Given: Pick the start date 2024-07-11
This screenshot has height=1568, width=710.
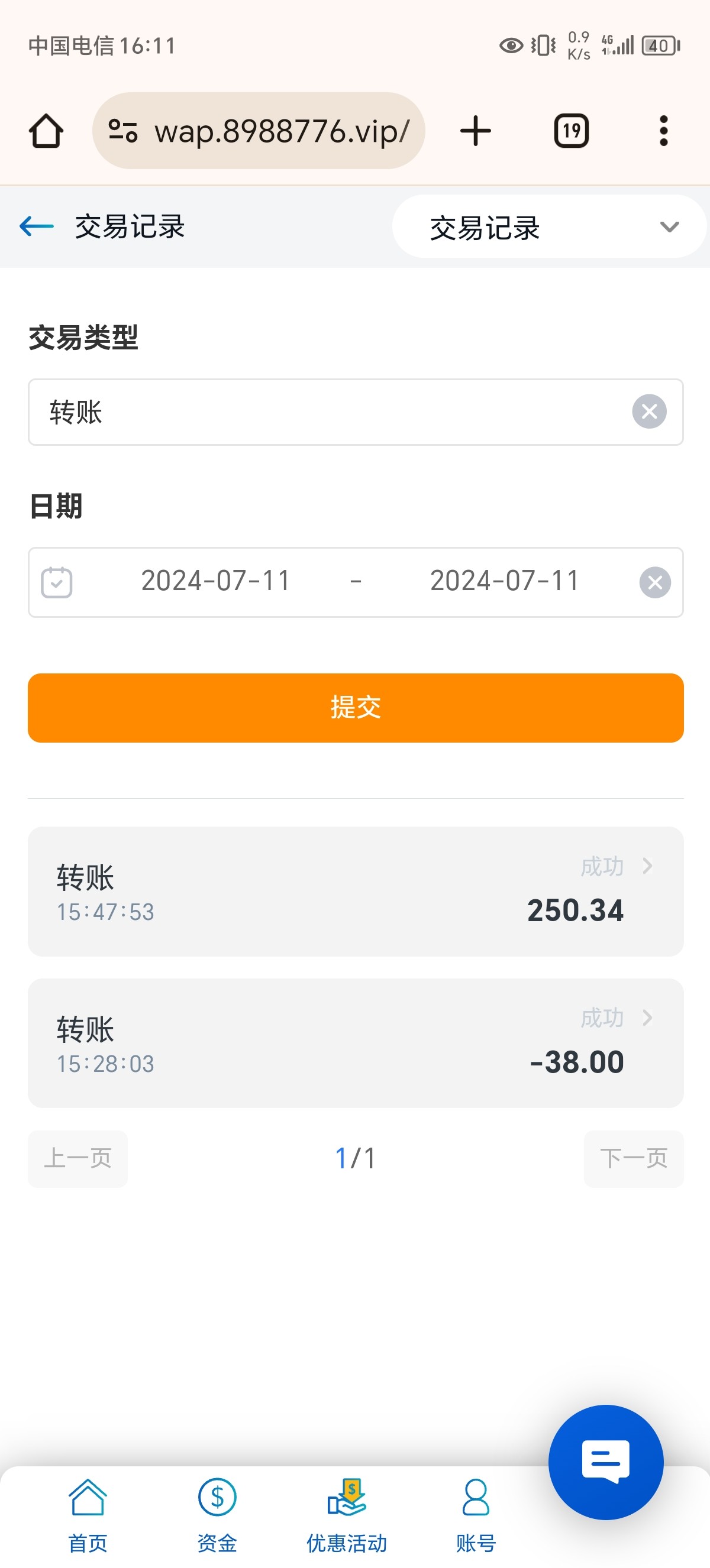Looking at the screenshot, I should (215, 581).
